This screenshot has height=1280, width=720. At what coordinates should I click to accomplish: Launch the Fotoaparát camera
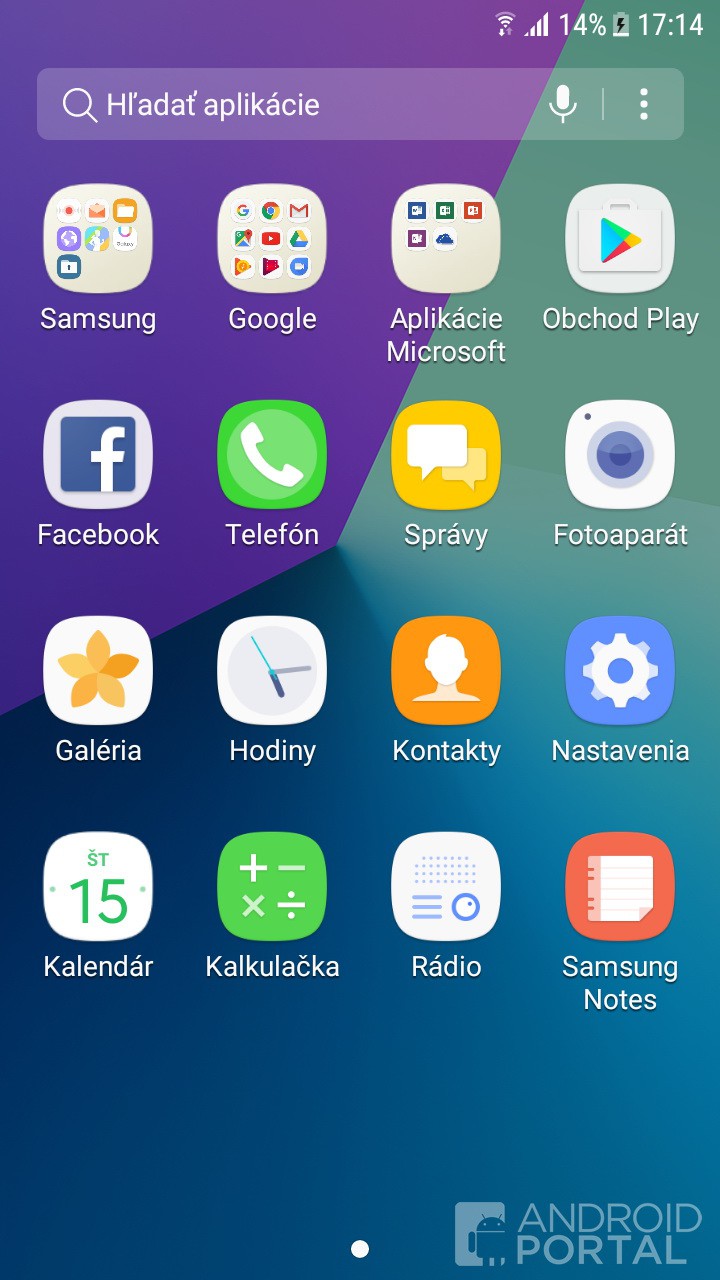coord(620,455)
